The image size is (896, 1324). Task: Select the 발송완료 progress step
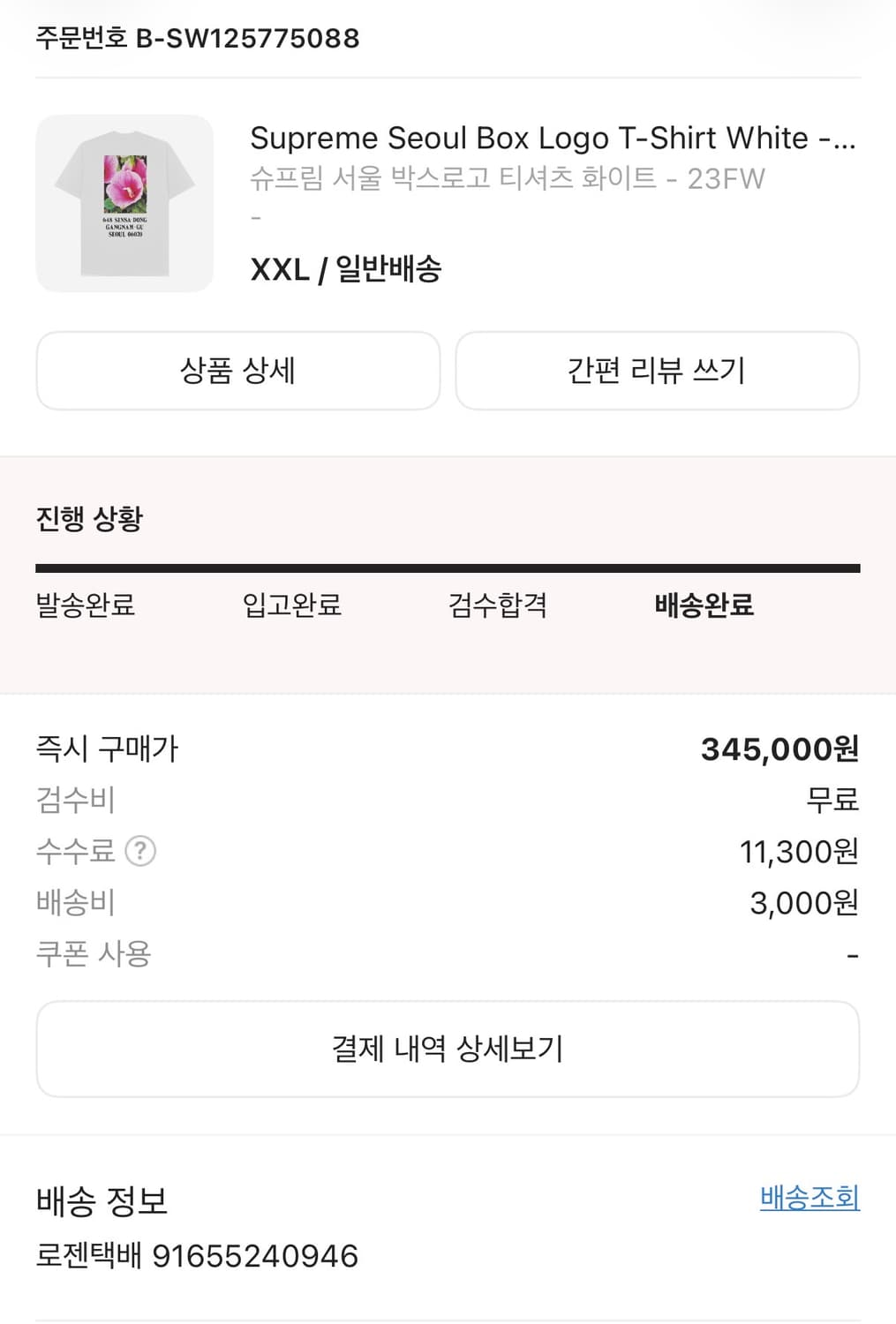tap(85, 606)
